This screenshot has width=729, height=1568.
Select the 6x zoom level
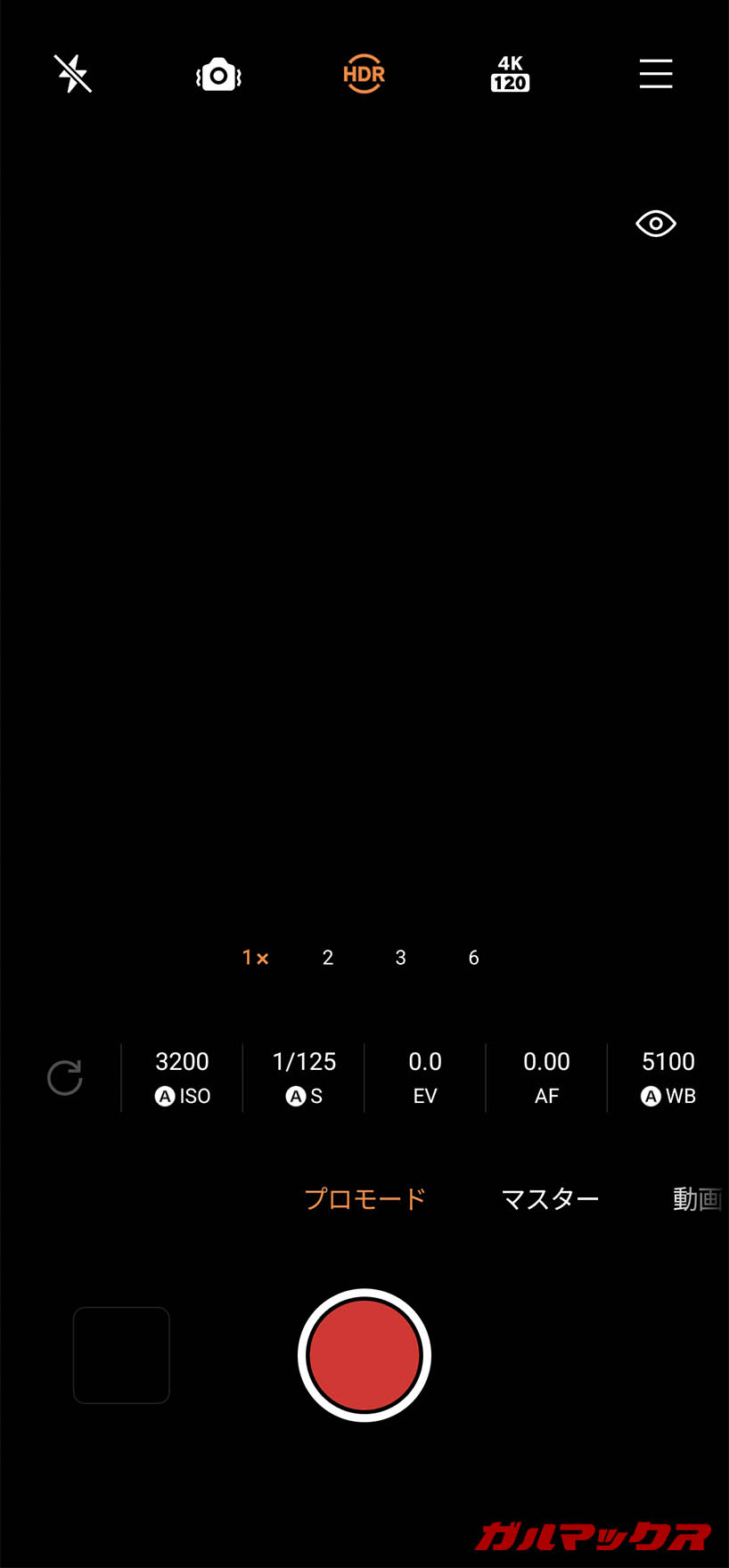[474, 958]
